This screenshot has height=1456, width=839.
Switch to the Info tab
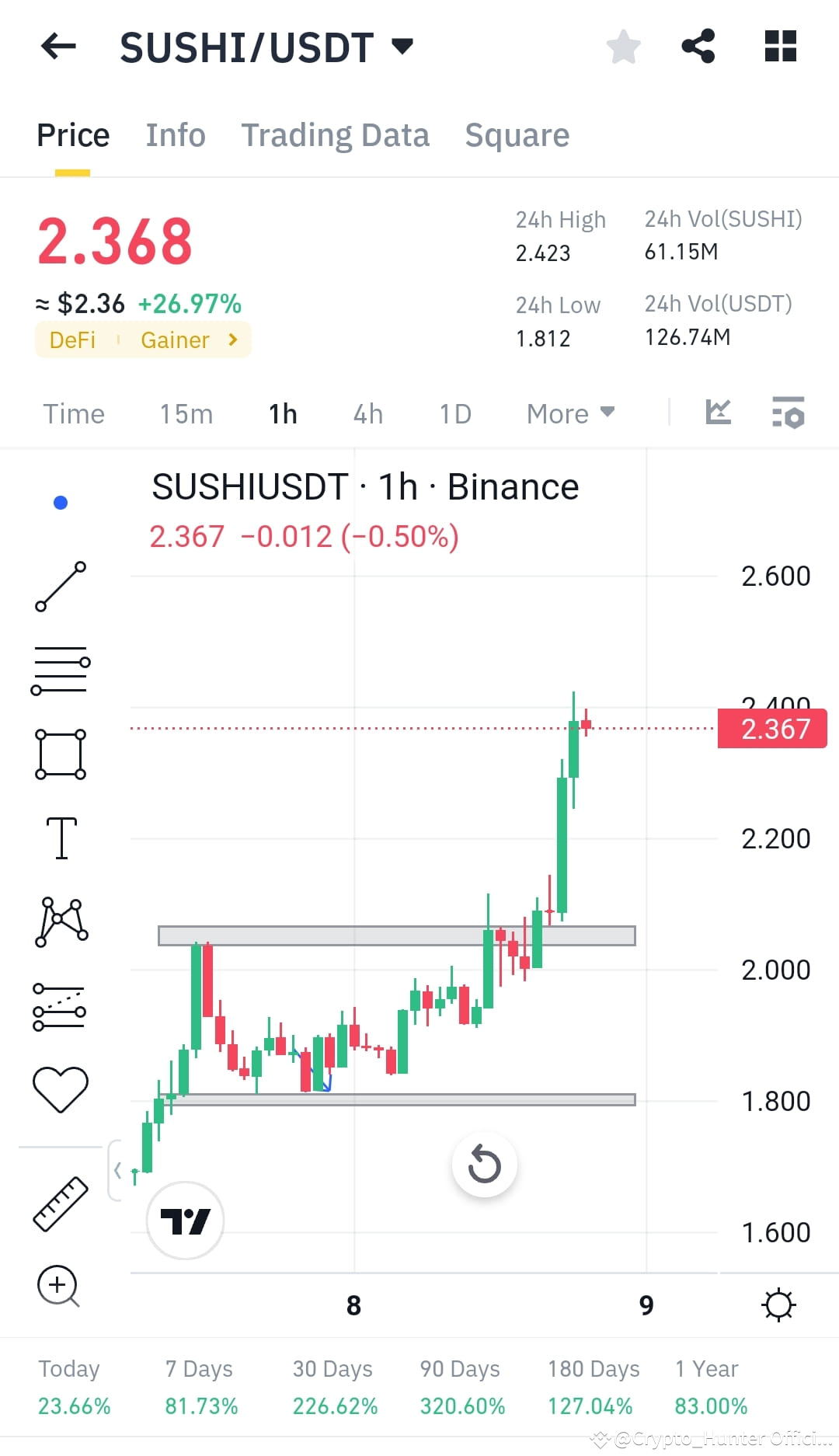tap(175, 134)
